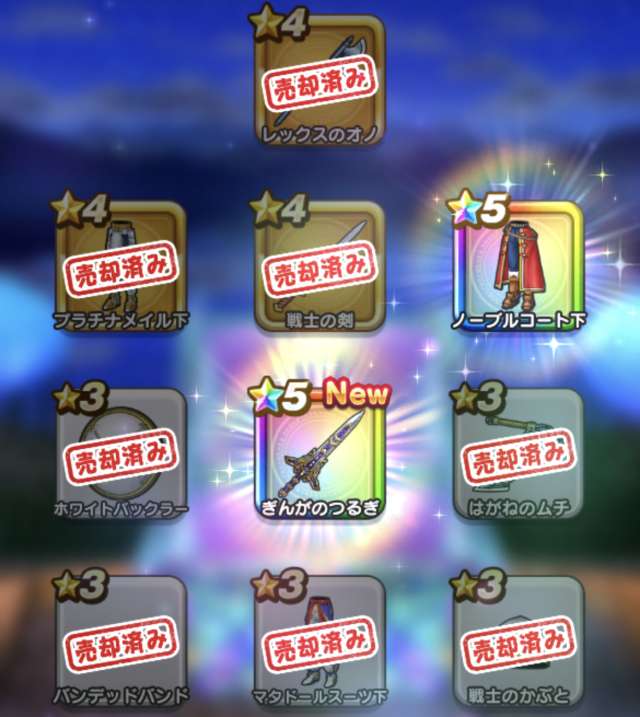This screenshot has height=717, width=640.
Task: View the 戦士の剣 item tile
Action: [x=319, y=267]
